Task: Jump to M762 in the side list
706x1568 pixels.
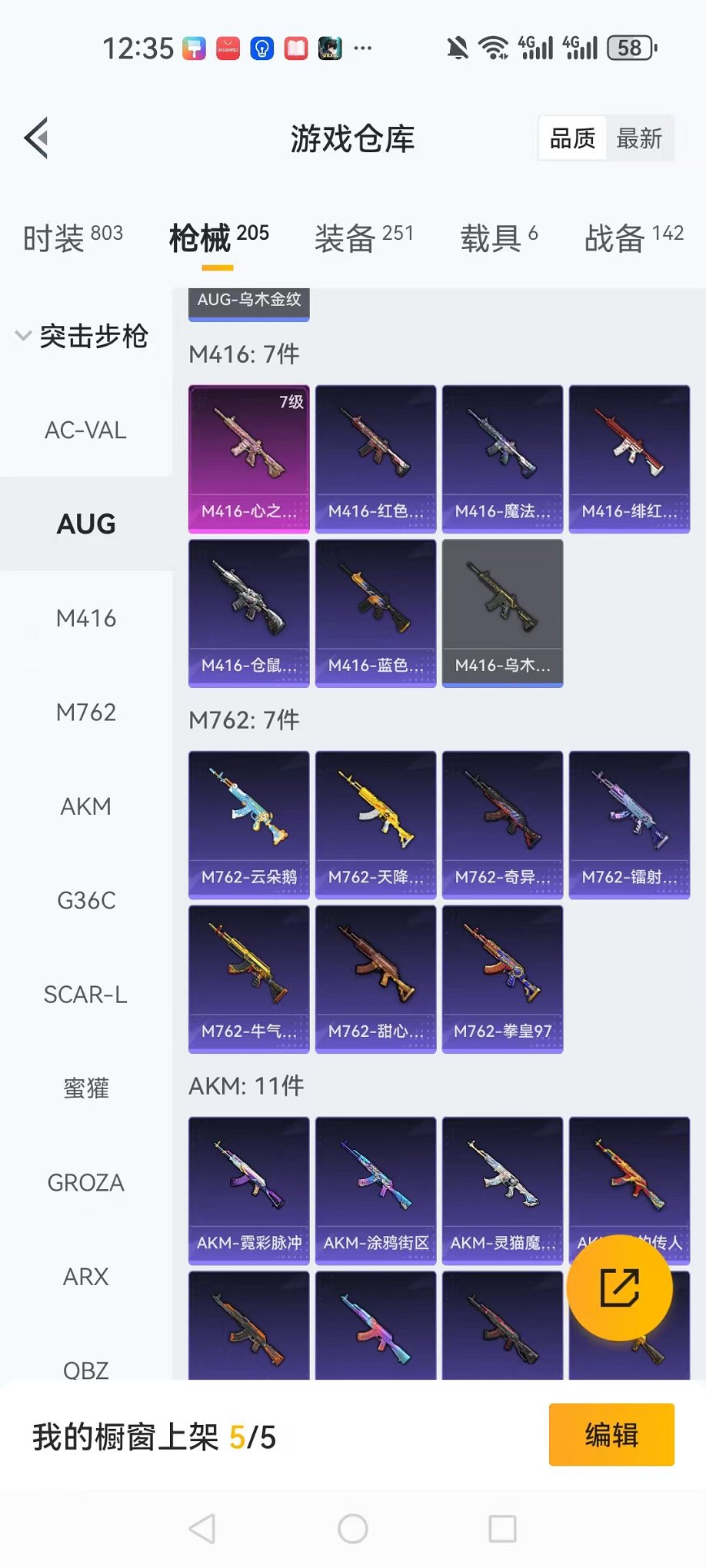Action: coord(85,713)
